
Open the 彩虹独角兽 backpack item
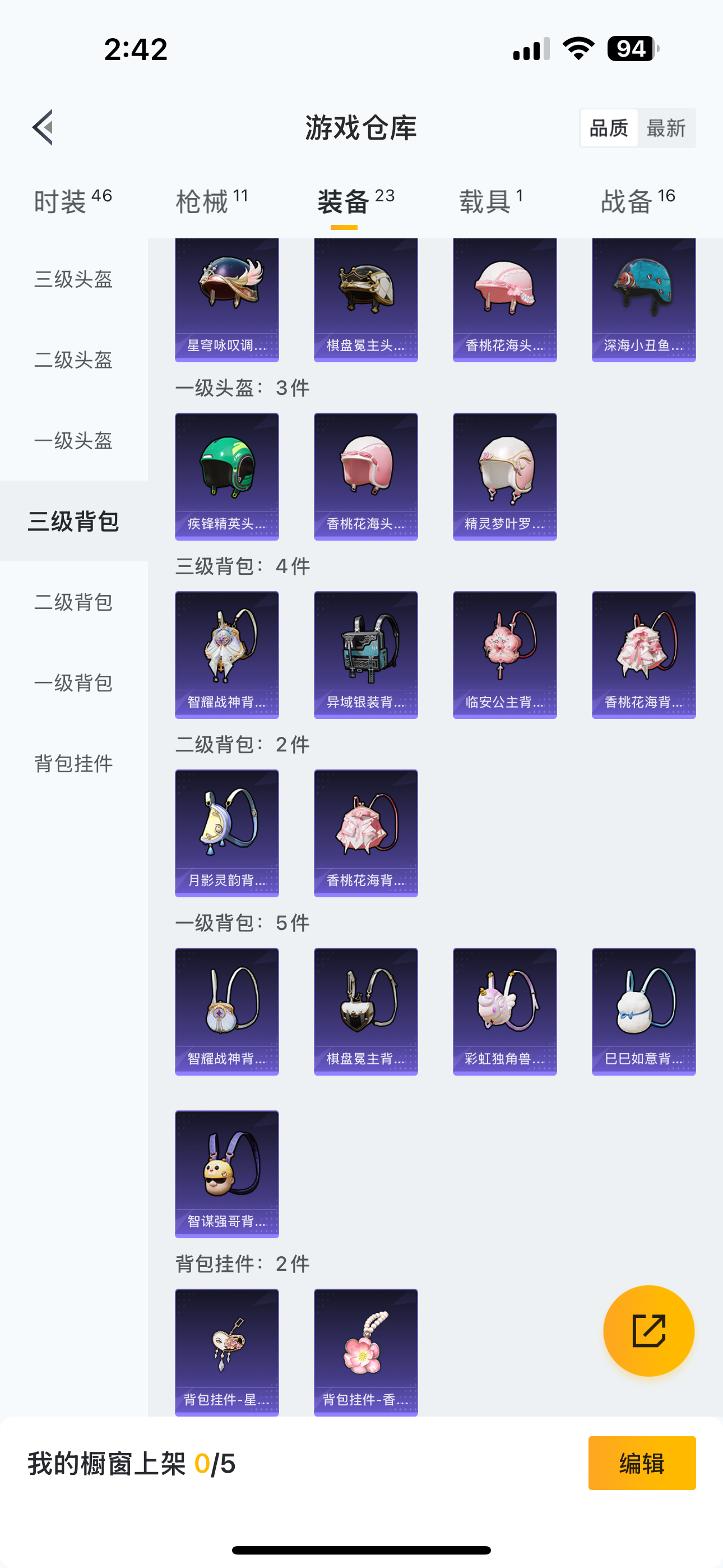tap(504, 1011)
